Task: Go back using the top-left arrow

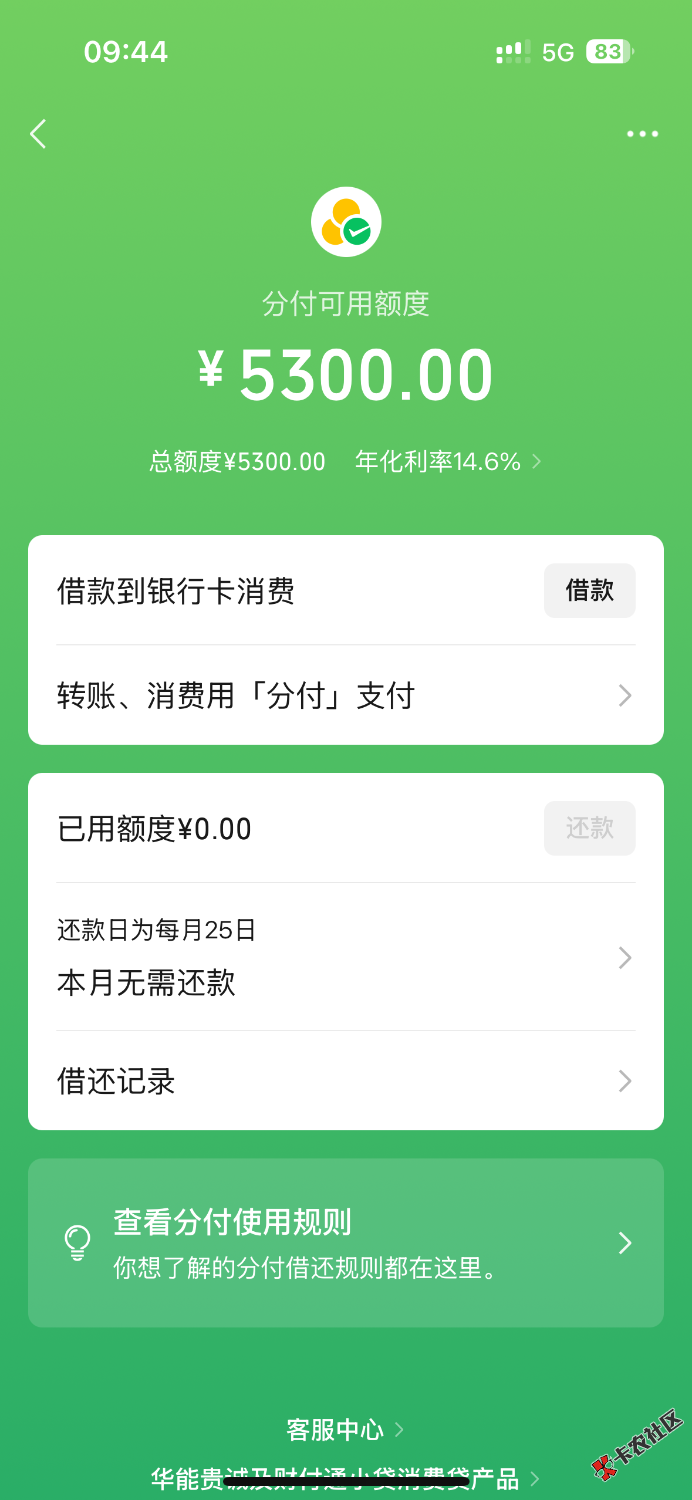Action: (38, 134)
